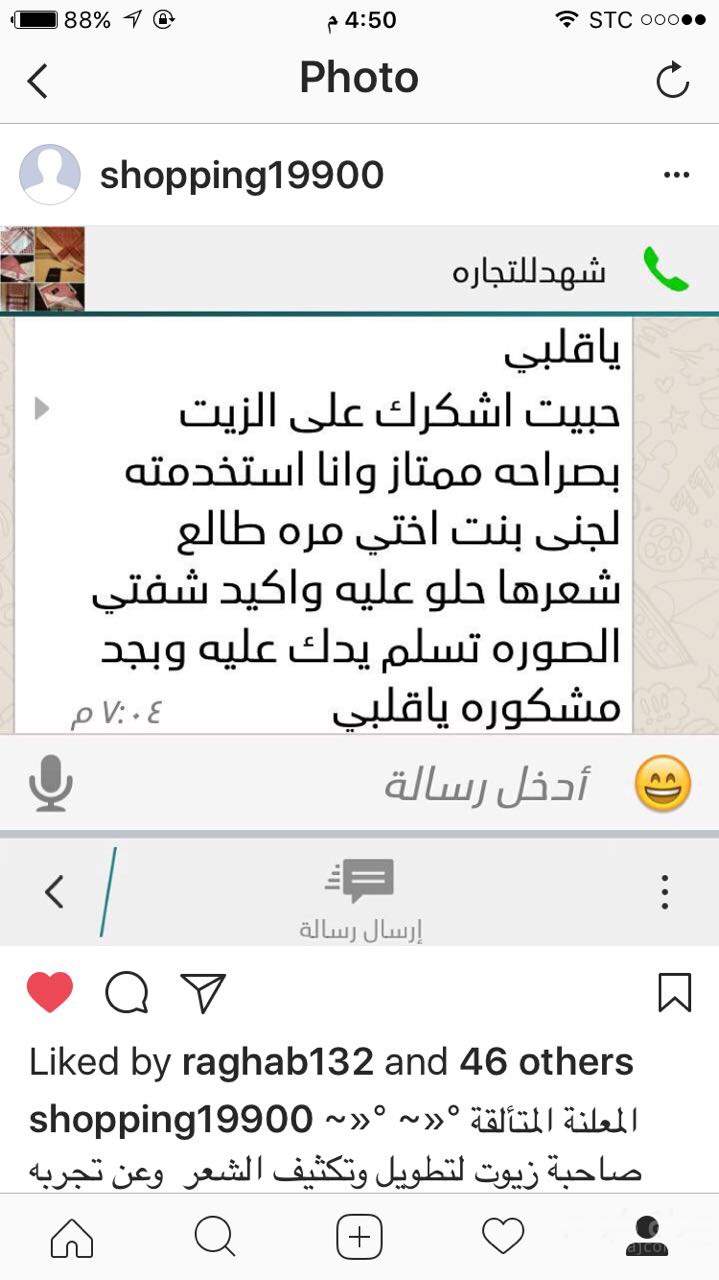Image resolution: width=719 pixels, height=1280 pixels.
Task: Switch to the Home tab
Action: click(x=72, y=1238)
